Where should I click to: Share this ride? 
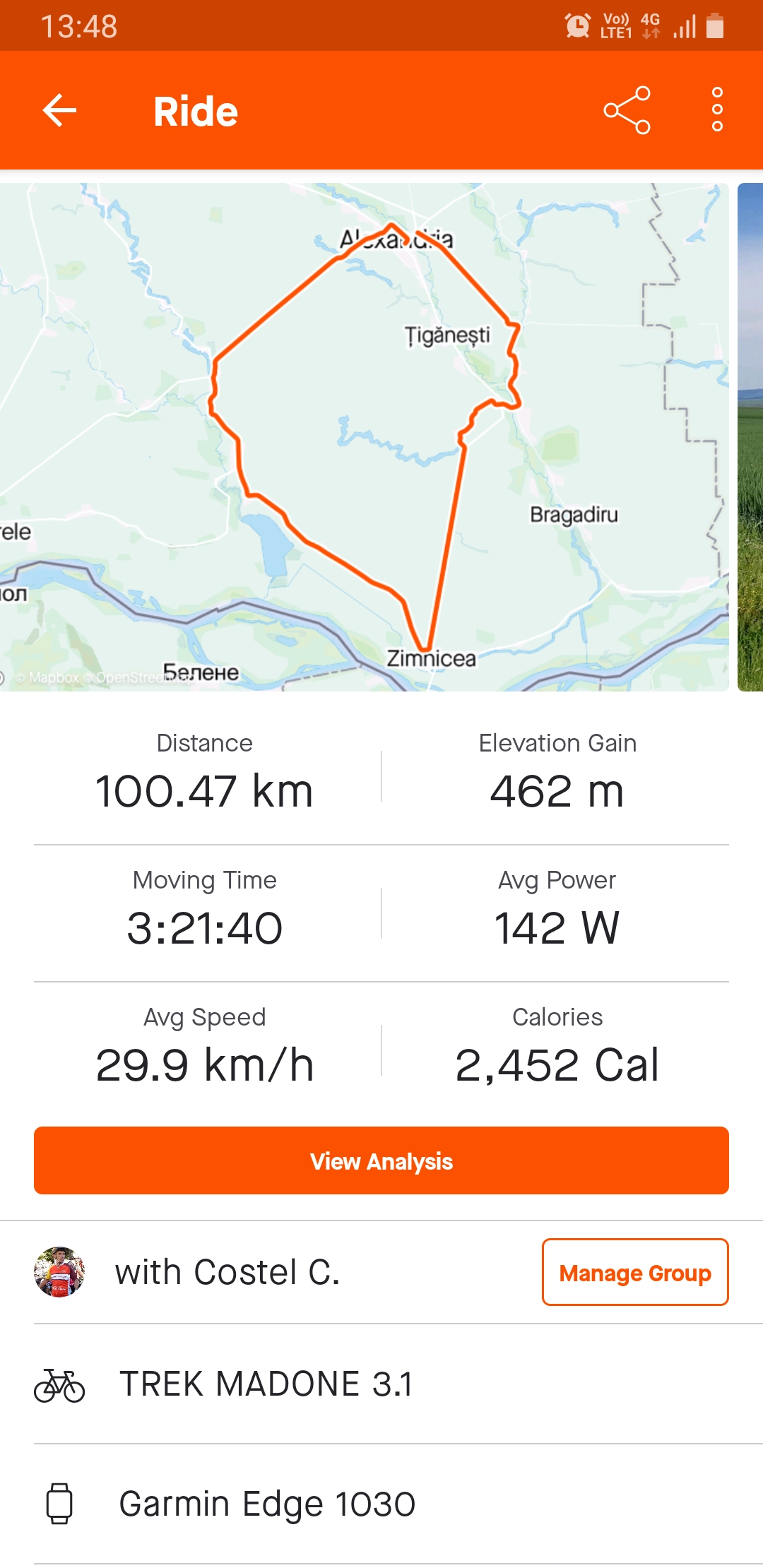[627, 111]
